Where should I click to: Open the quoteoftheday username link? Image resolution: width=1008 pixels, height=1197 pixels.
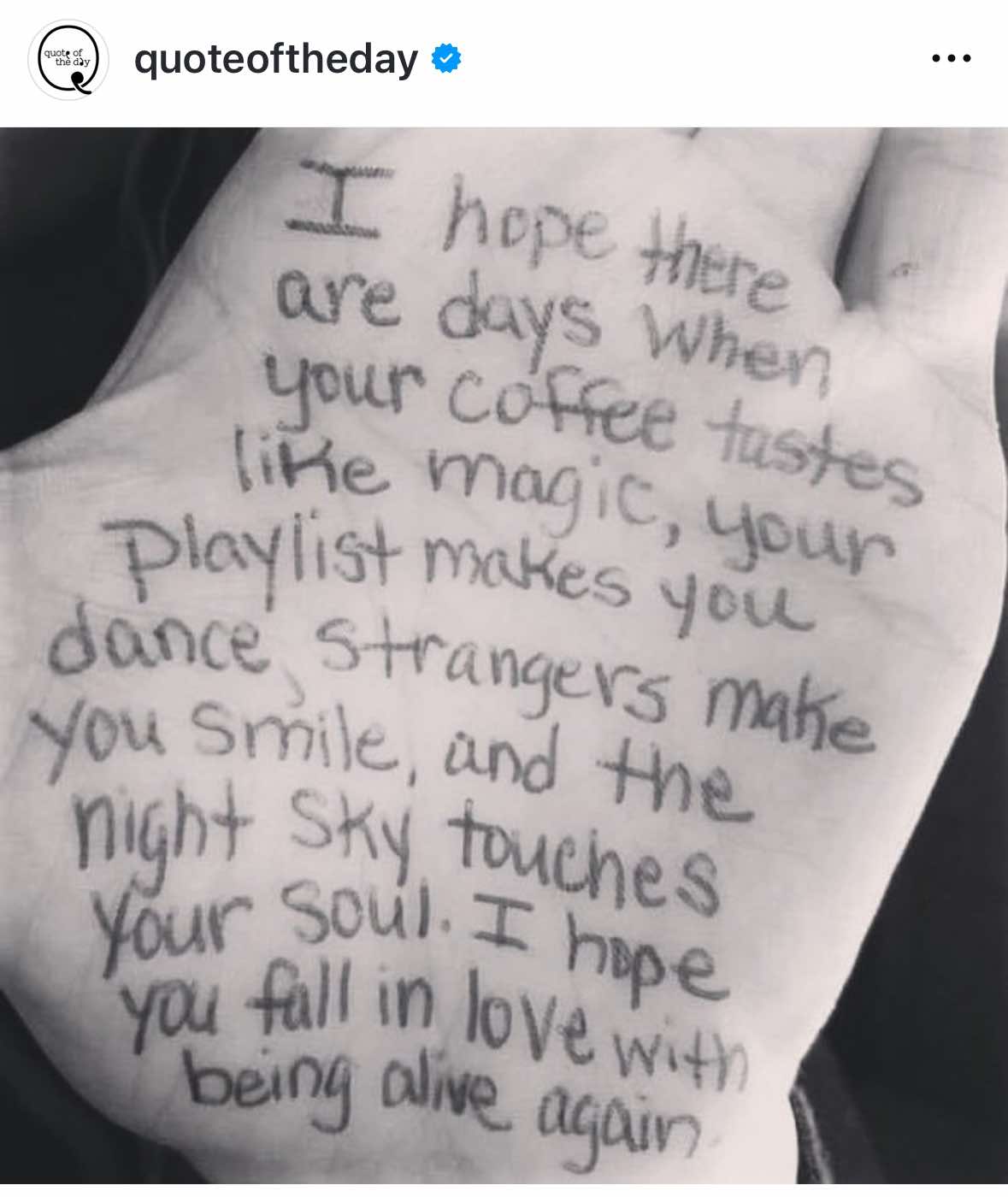(275, 59)
